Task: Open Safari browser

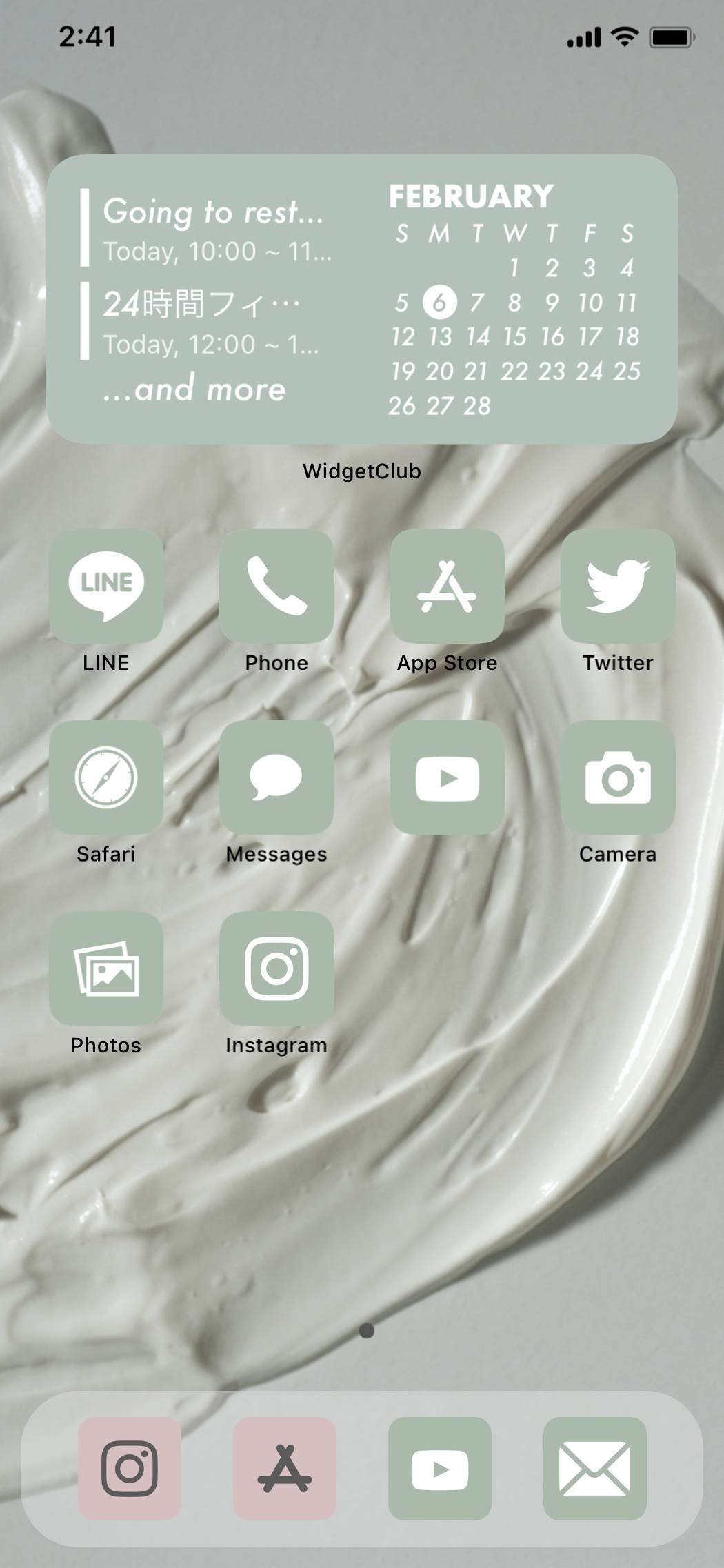Action: point(106,777)
